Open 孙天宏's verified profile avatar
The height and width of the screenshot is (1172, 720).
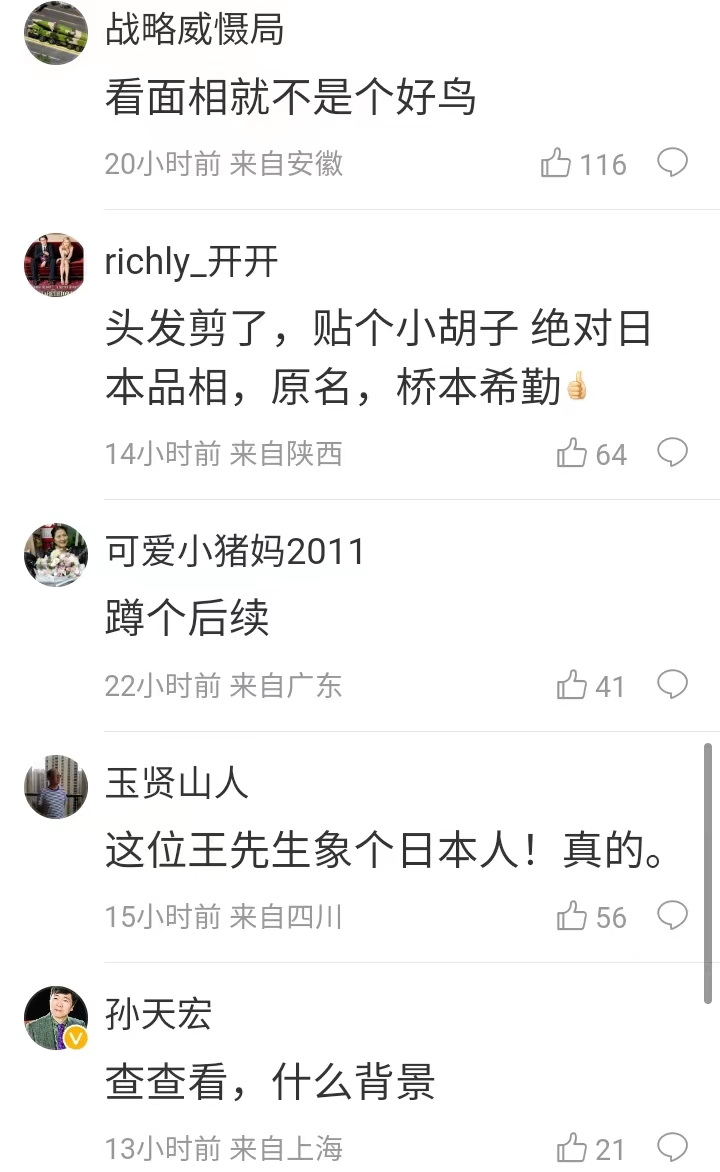56,1018
